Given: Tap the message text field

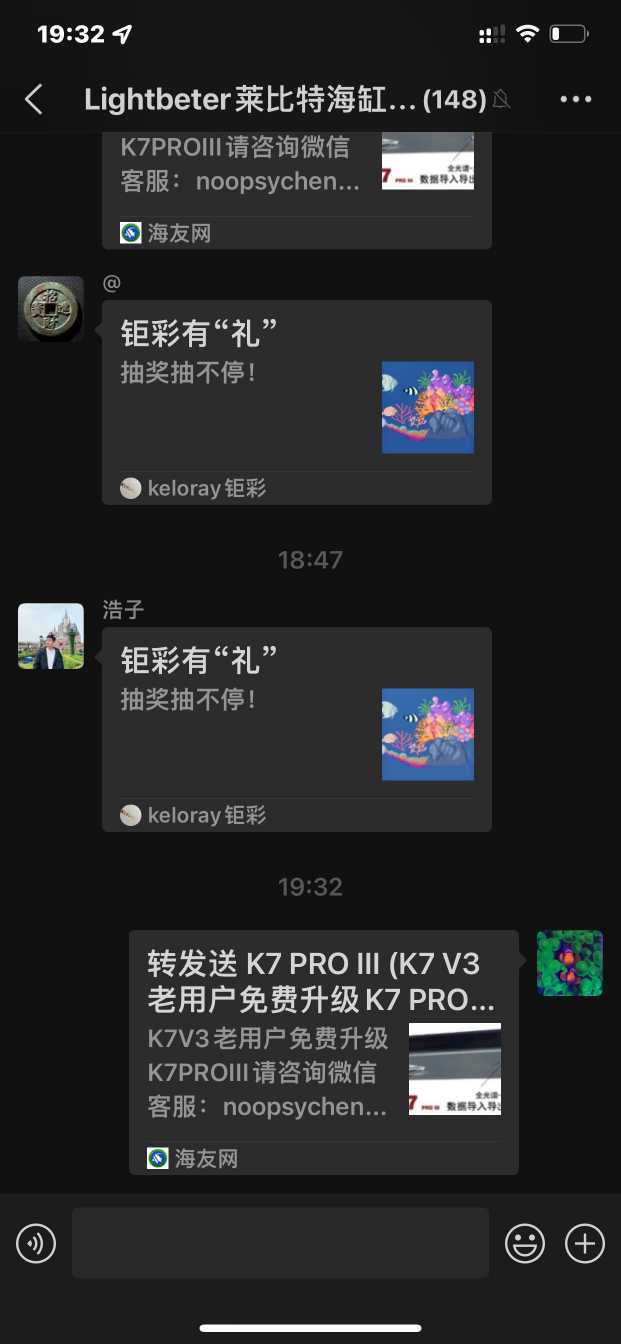Looking at the screenshot, I should 280,1243.
